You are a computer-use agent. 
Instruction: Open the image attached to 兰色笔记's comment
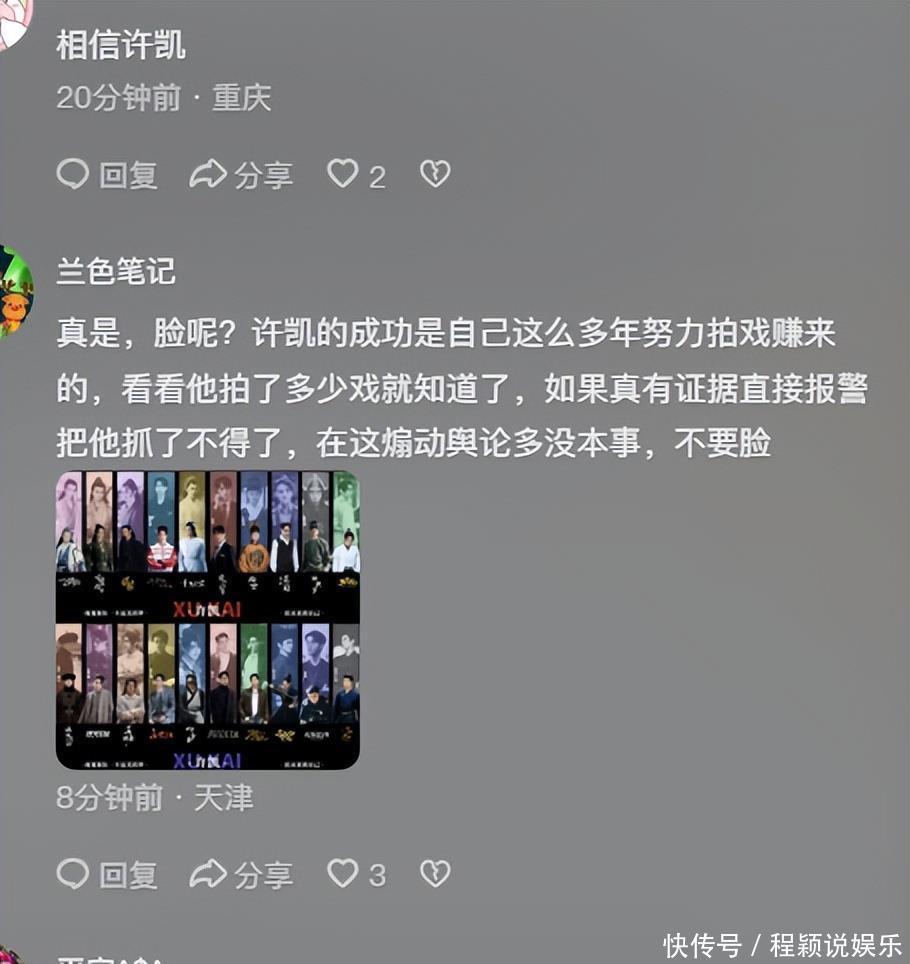(207, 620)
